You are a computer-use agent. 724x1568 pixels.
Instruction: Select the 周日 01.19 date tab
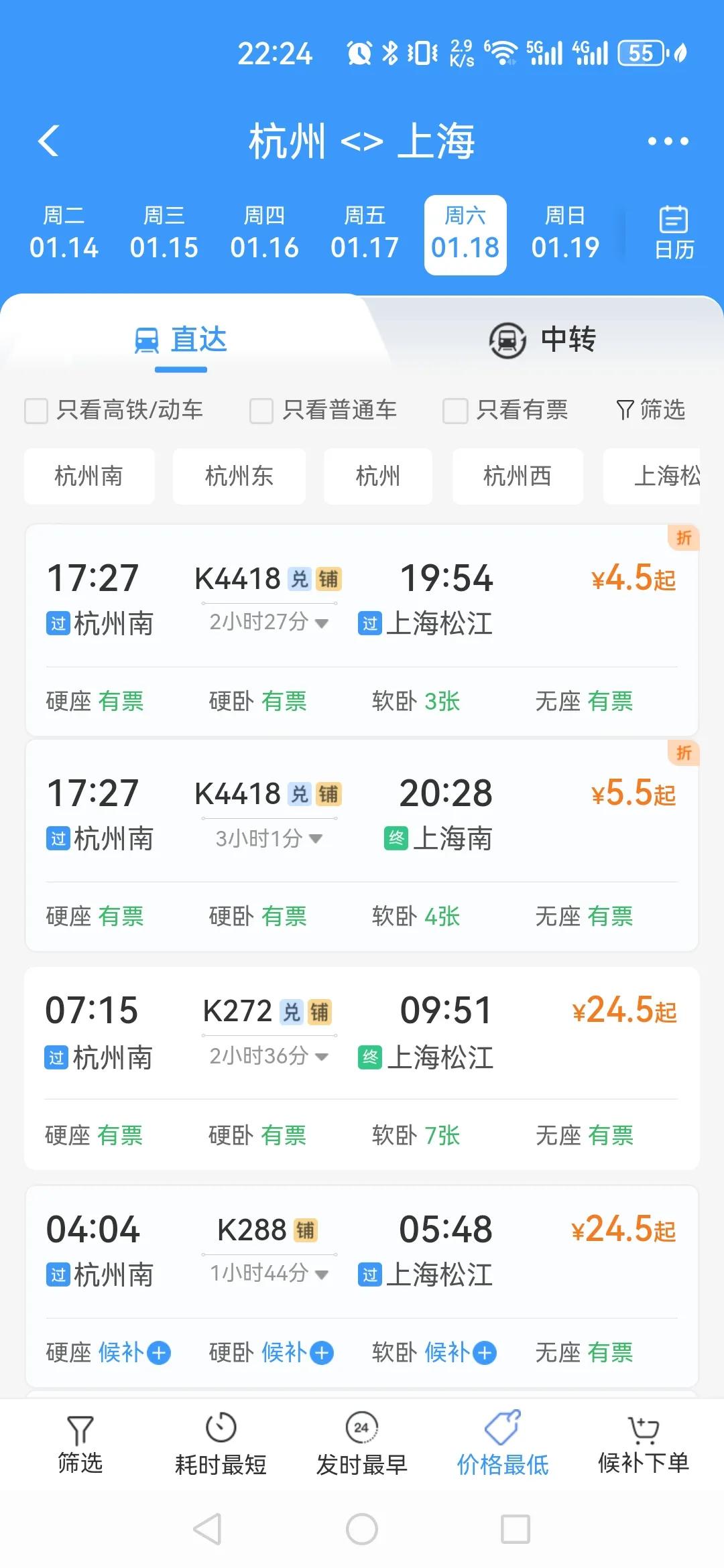(566, 233)
